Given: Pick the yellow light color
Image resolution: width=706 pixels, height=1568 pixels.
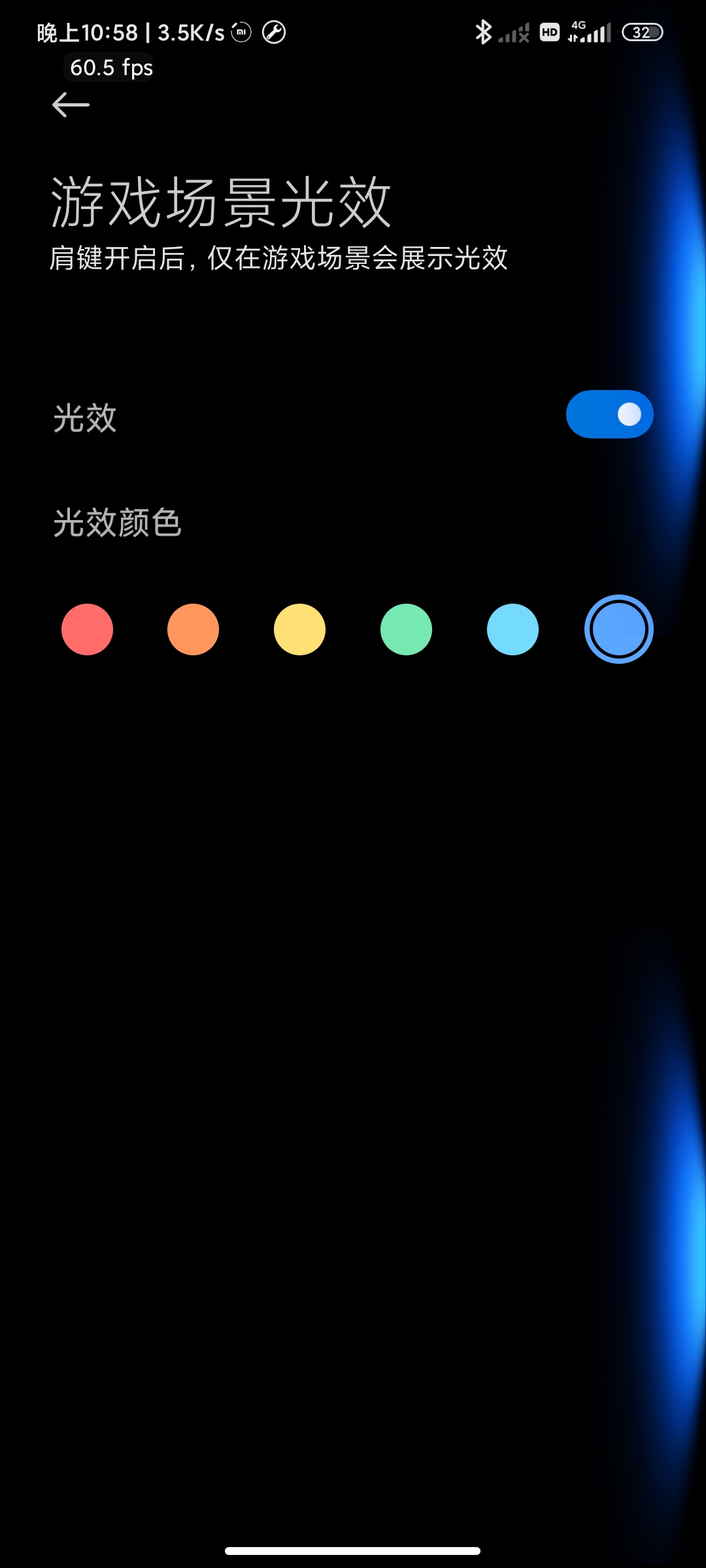Looking at the screenshot, I should click(x=299, y=629).
